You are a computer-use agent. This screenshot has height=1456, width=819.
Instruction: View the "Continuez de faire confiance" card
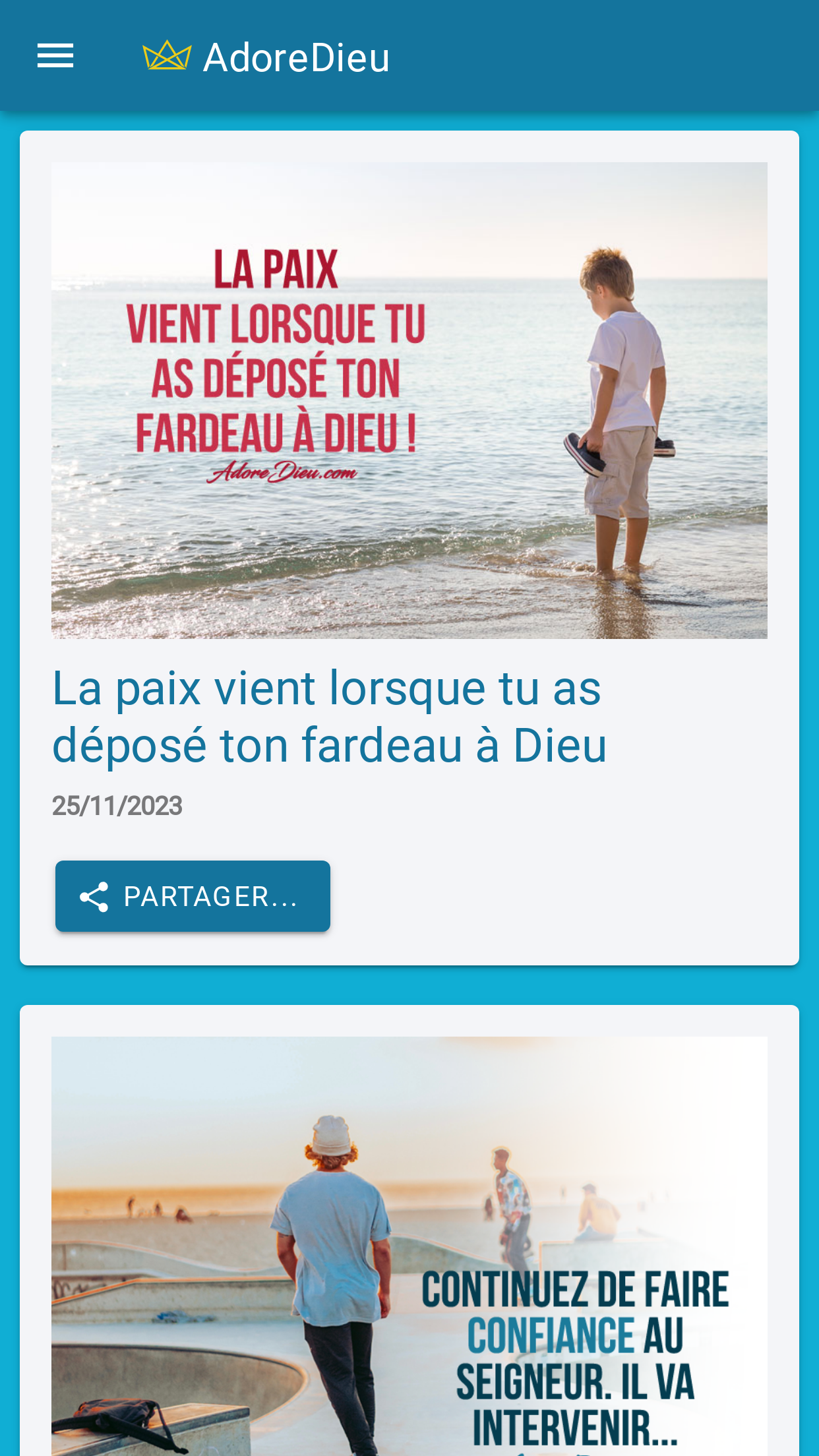tap(409, 1245)
